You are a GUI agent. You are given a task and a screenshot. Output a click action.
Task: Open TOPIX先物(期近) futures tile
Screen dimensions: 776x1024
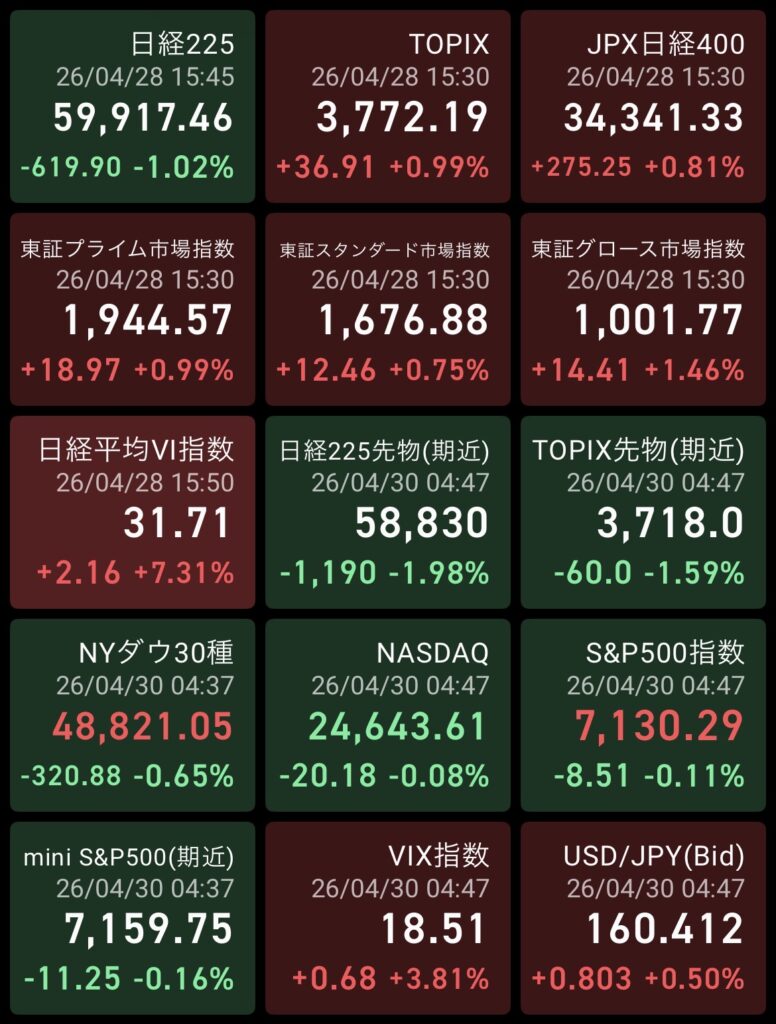pos(643,512)
